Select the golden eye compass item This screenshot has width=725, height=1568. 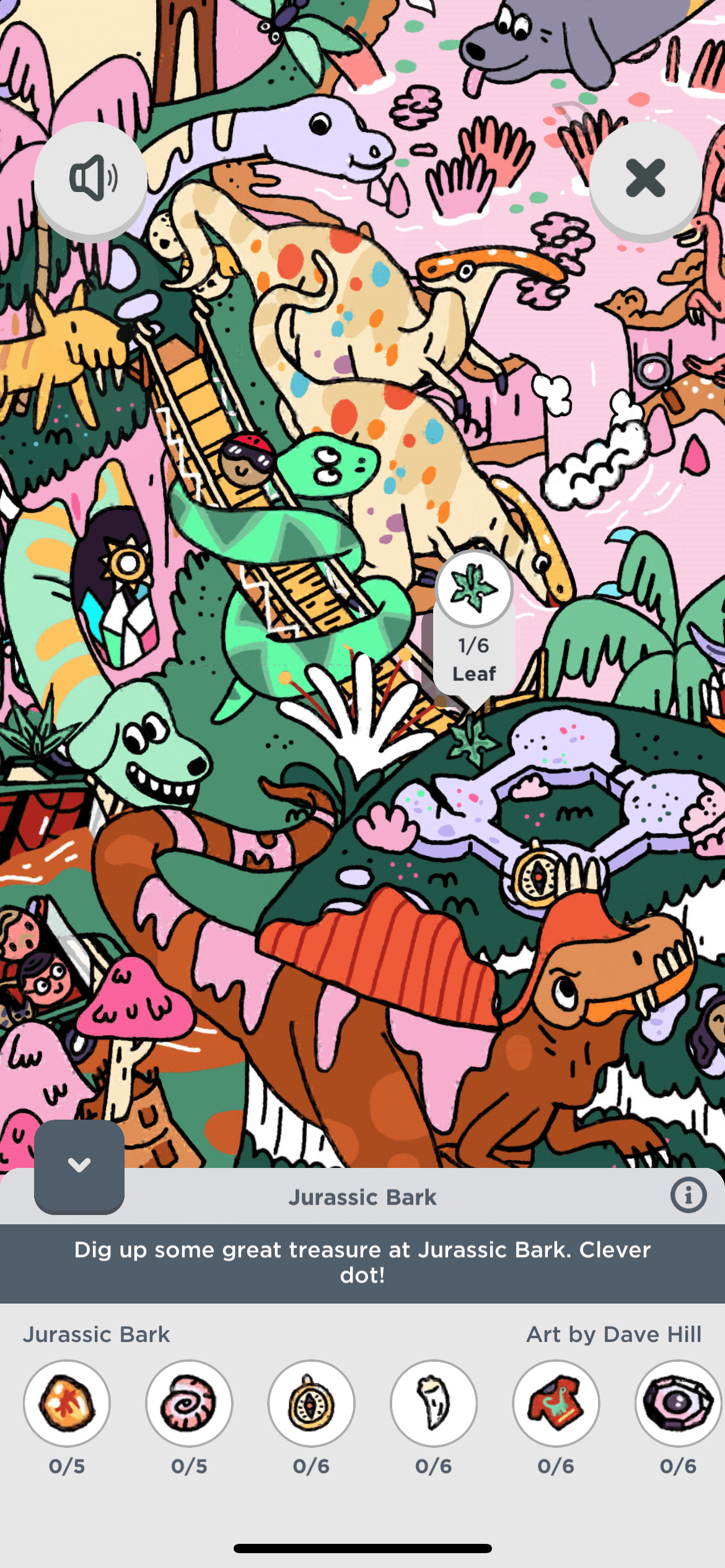click(x=311, y=1403)
